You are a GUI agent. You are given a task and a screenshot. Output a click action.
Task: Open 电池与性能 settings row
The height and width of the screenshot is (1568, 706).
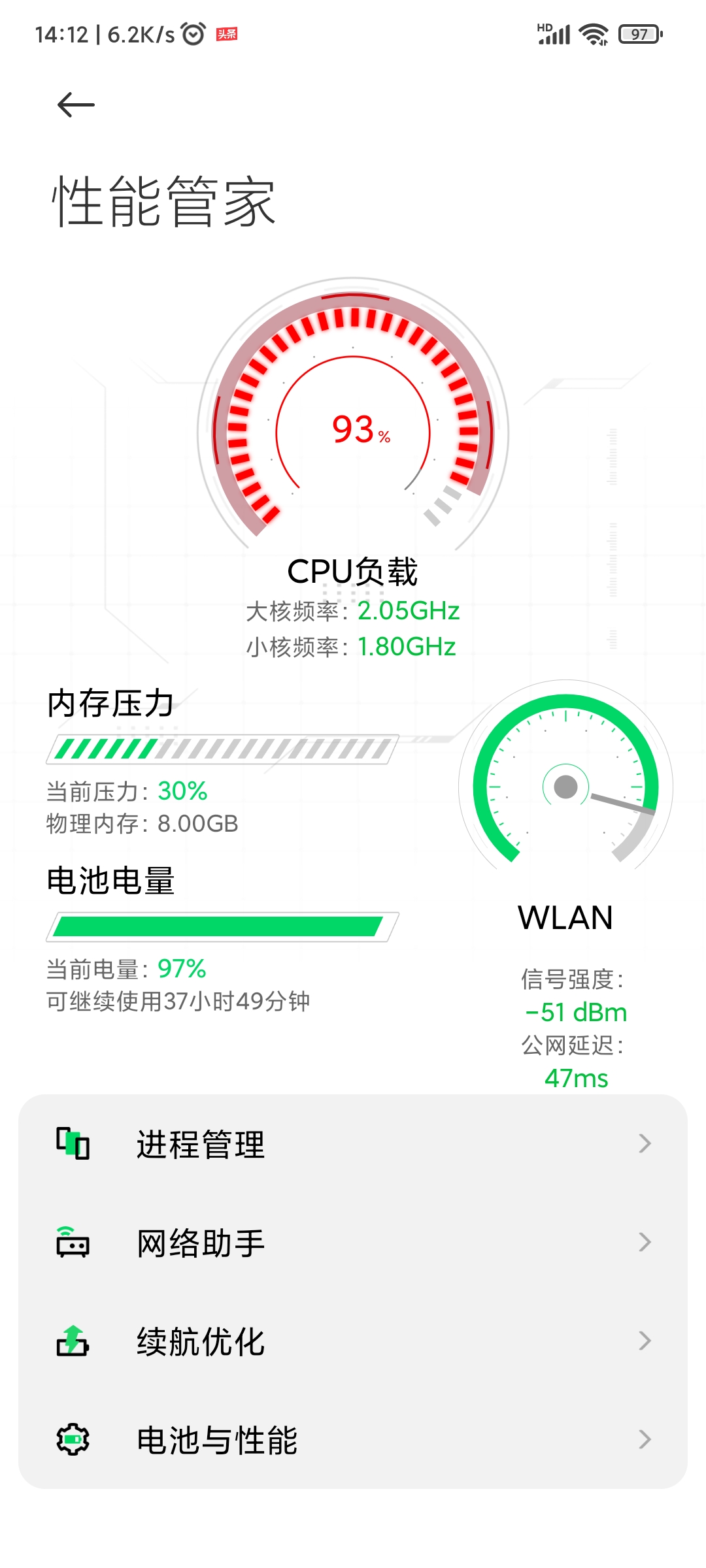pos(353,1440)
